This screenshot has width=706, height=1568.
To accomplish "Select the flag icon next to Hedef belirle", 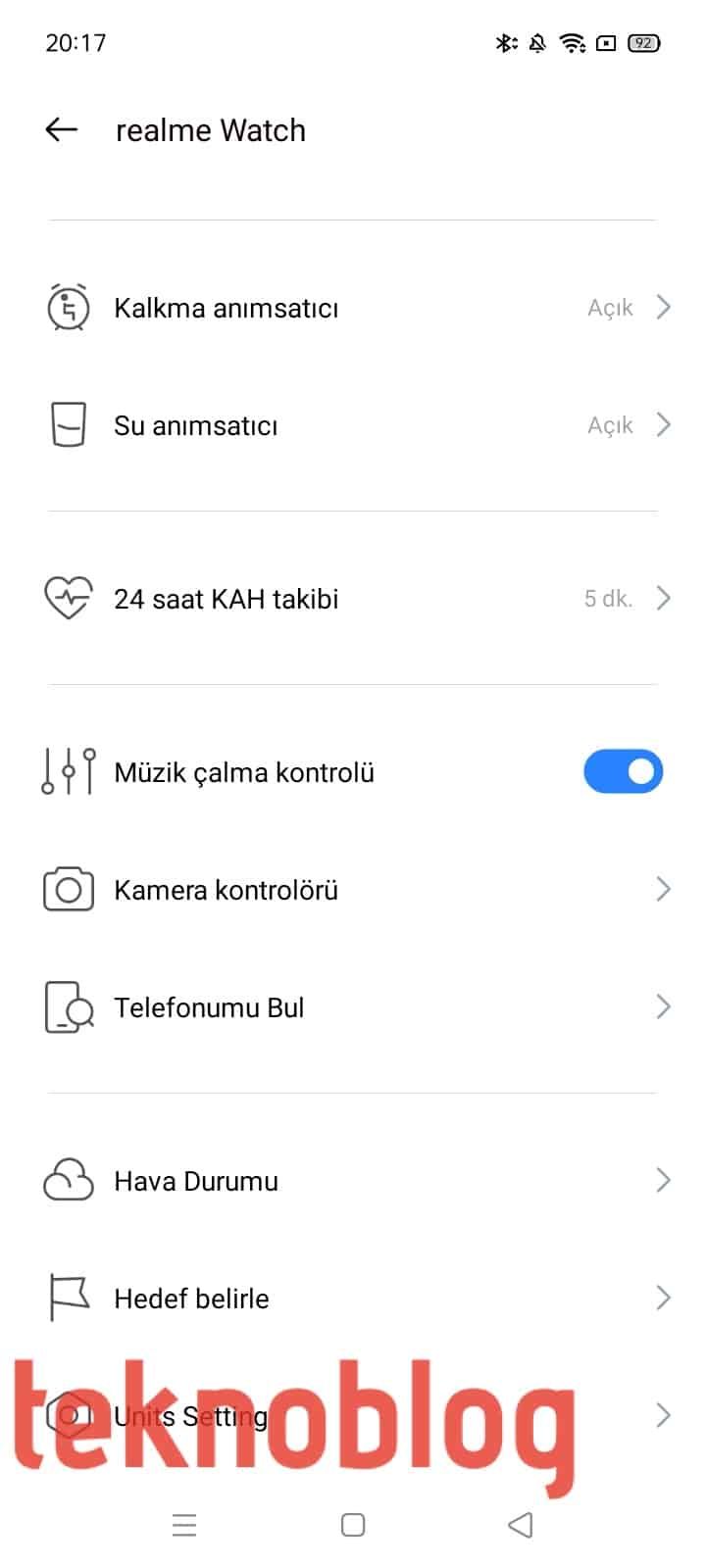I will tap(67, 1298).
